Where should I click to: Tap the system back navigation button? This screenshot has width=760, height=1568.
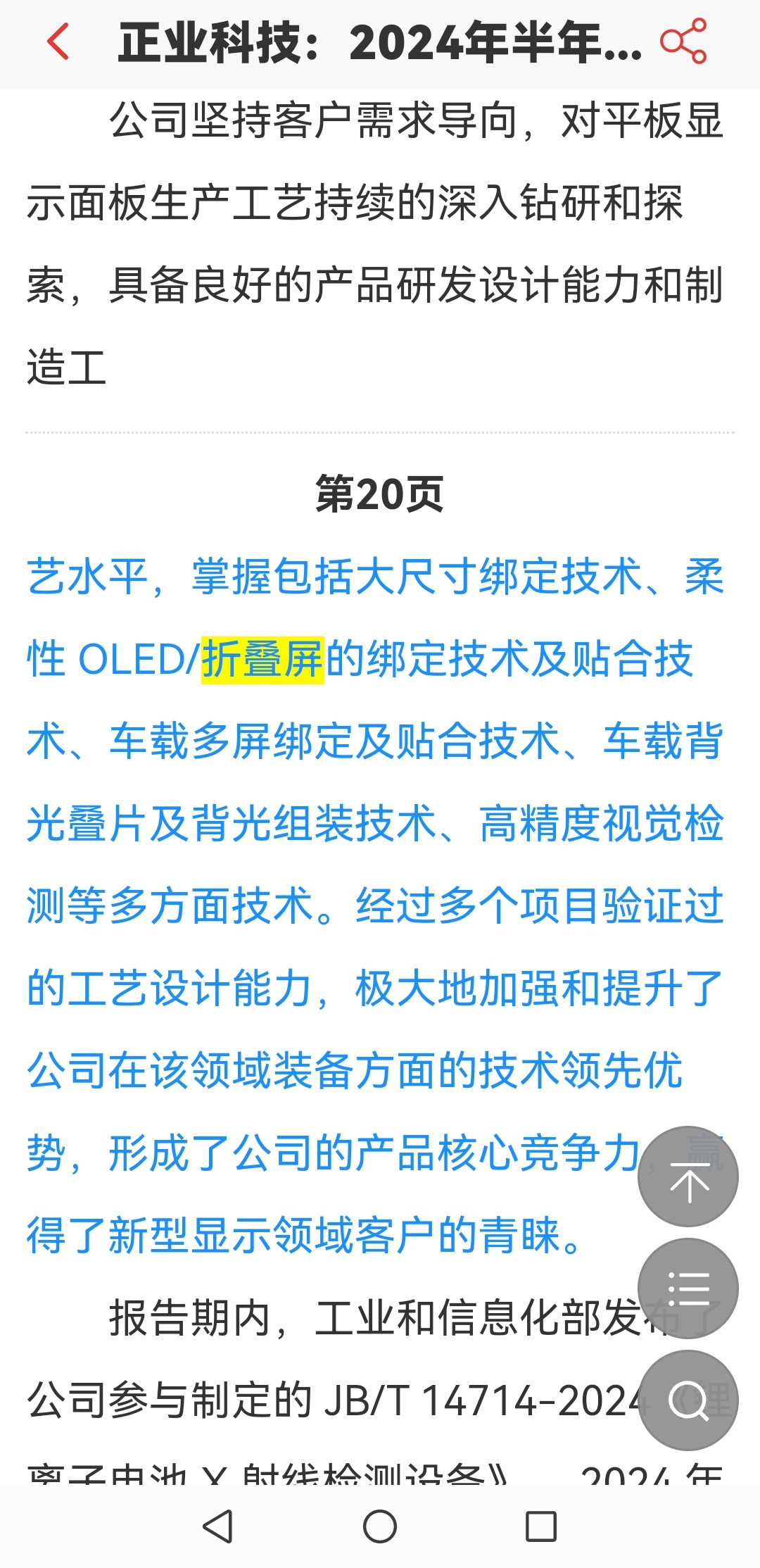[x=217, y=1526]
